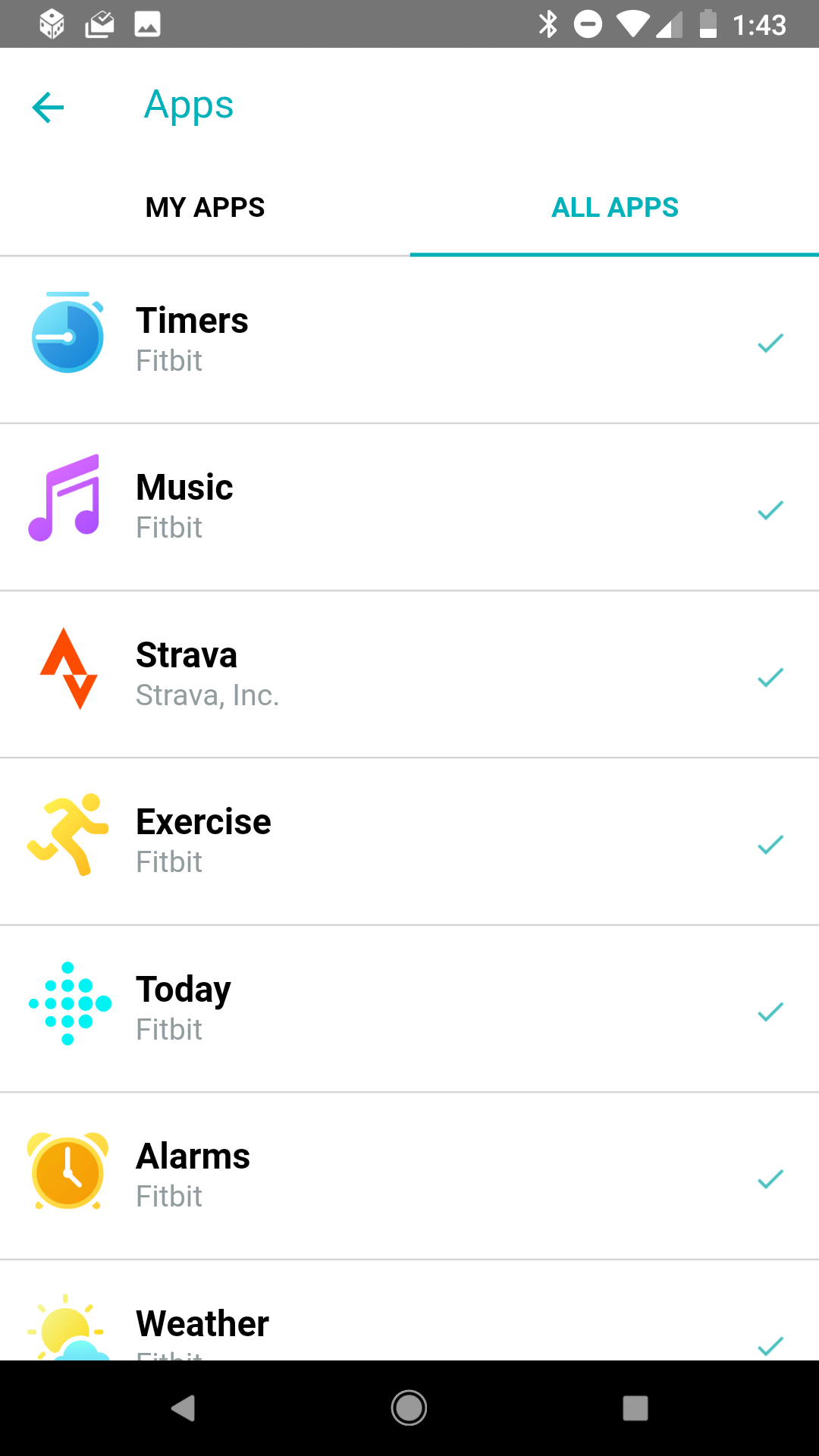Screen dimensions: 819x1456
Task: Tap the Weather app row
Action: pyautogui.click(x=409, y=1310)
